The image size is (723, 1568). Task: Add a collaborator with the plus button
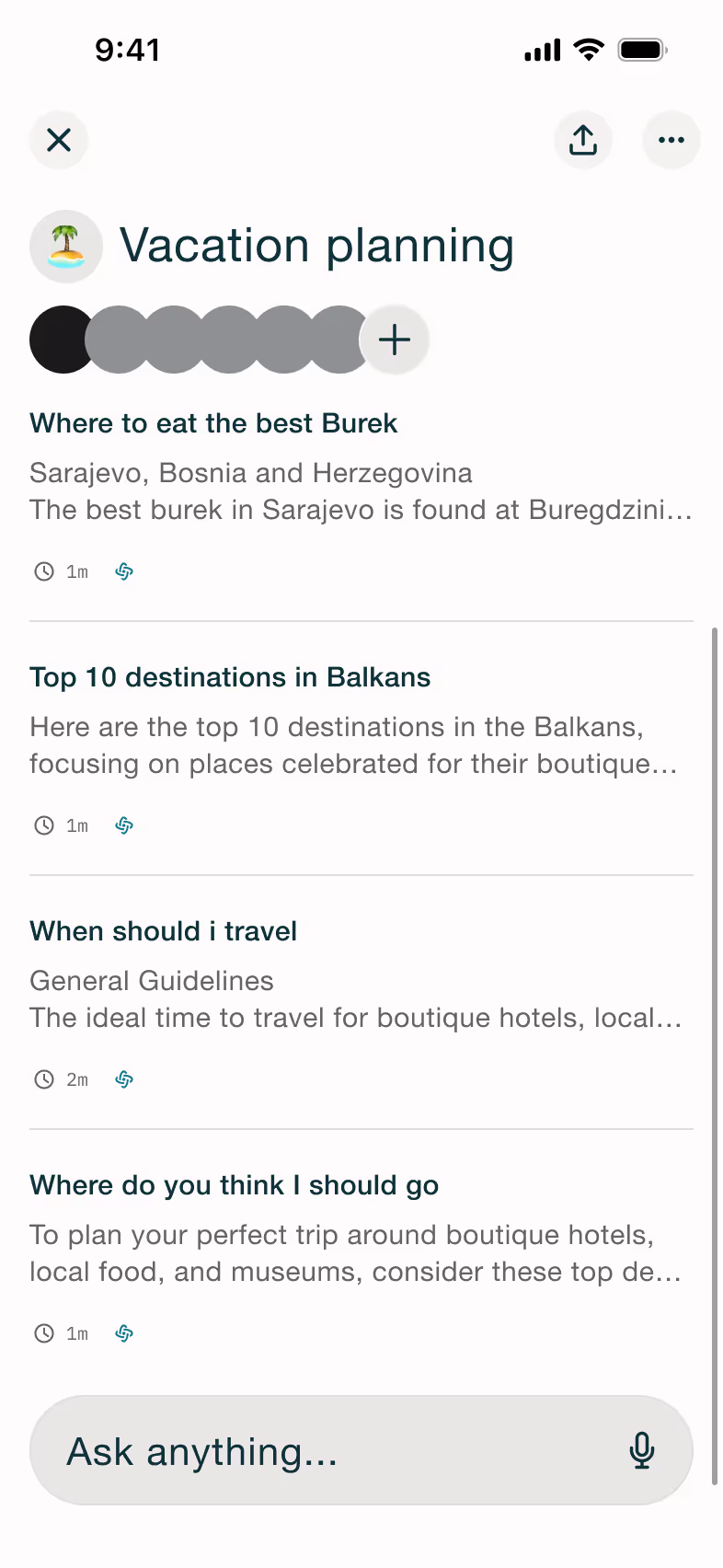[395, 340]
